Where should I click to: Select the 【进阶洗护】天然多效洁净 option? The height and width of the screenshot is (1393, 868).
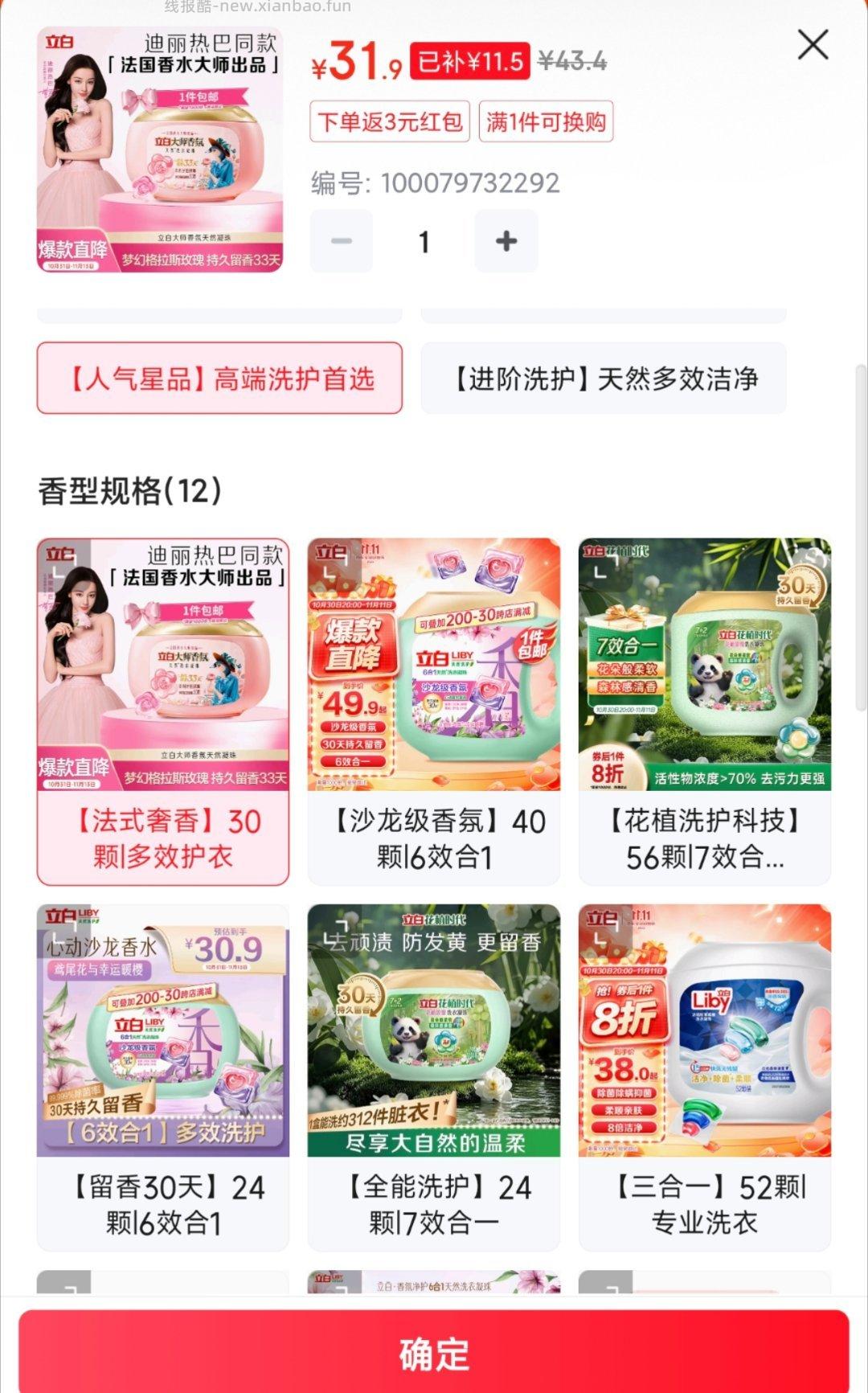point(603,376)
